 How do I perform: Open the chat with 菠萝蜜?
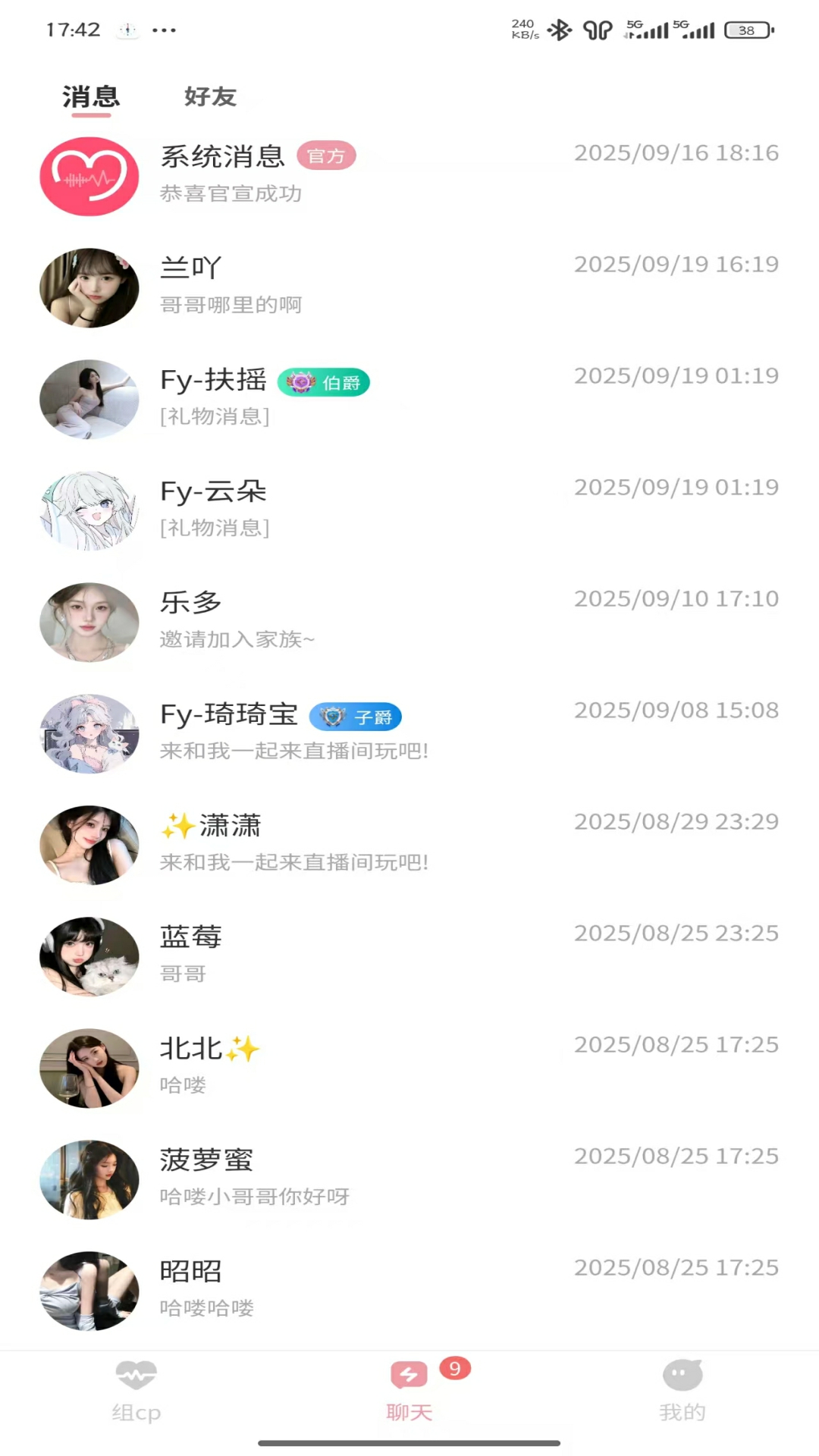pos(409,1178)
